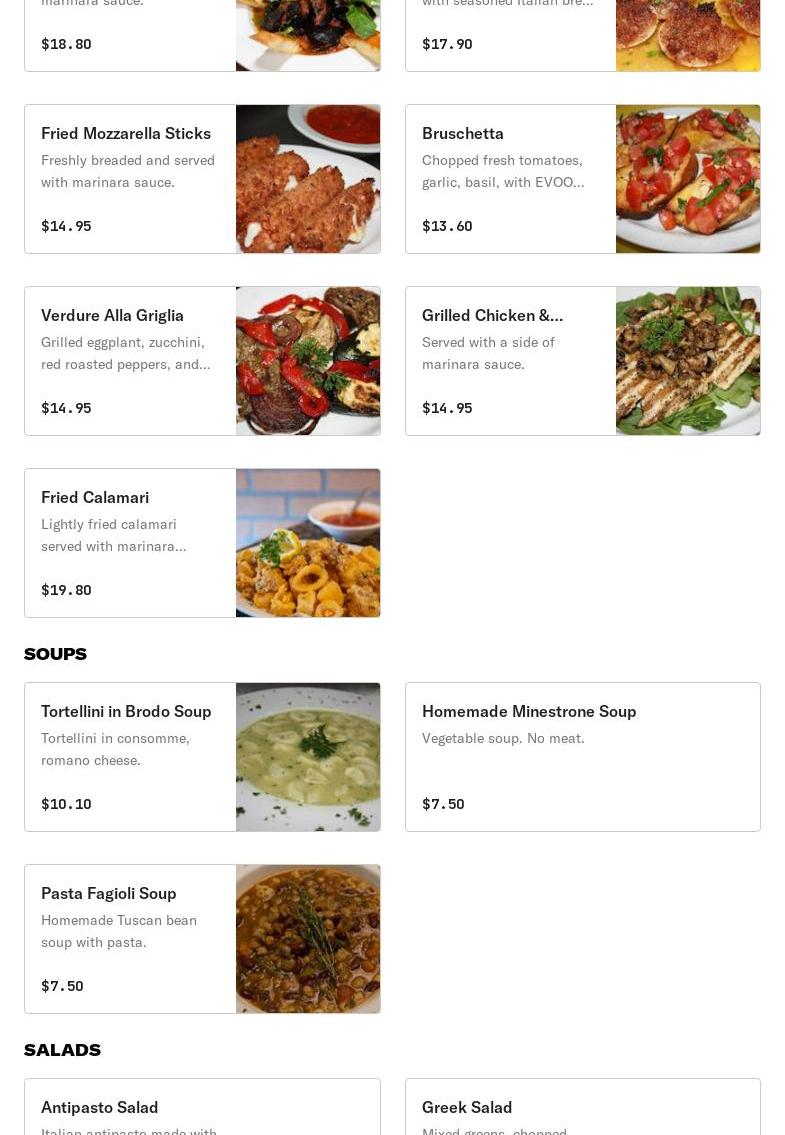Open Tortellini in Brodo Soup
This screenshot has height=1135, width=785.
(x=202, y=757)
